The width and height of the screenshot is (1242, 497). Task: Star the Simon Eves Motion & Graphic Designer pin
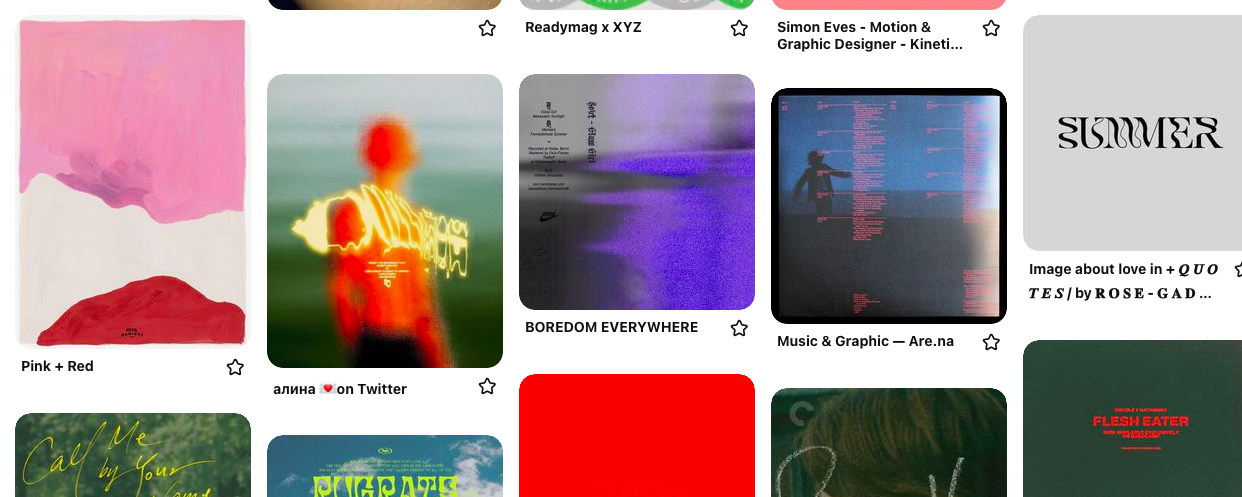991,28
